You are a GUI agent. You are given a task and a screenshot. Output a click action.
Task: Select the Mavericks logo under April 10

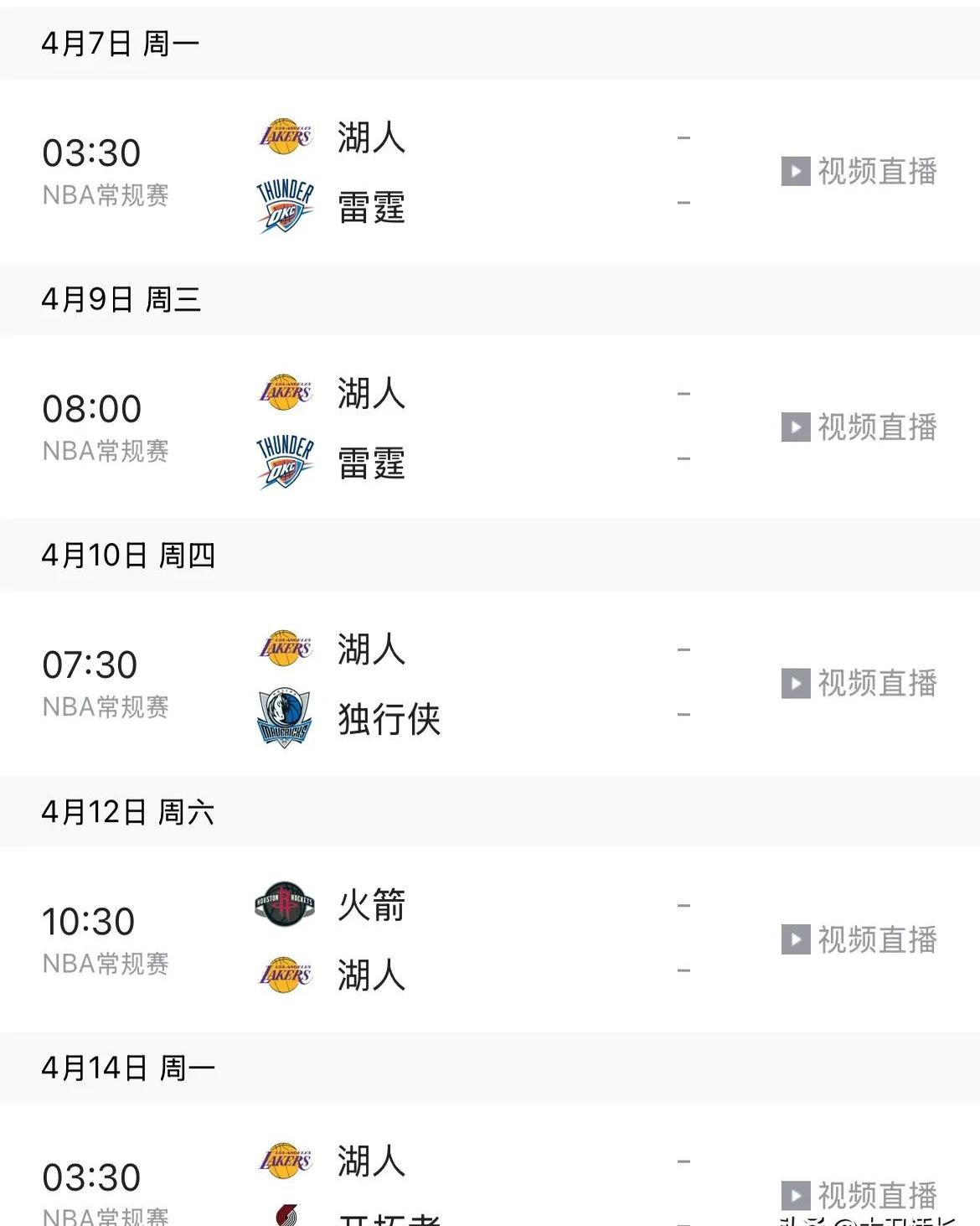point(285,718)
